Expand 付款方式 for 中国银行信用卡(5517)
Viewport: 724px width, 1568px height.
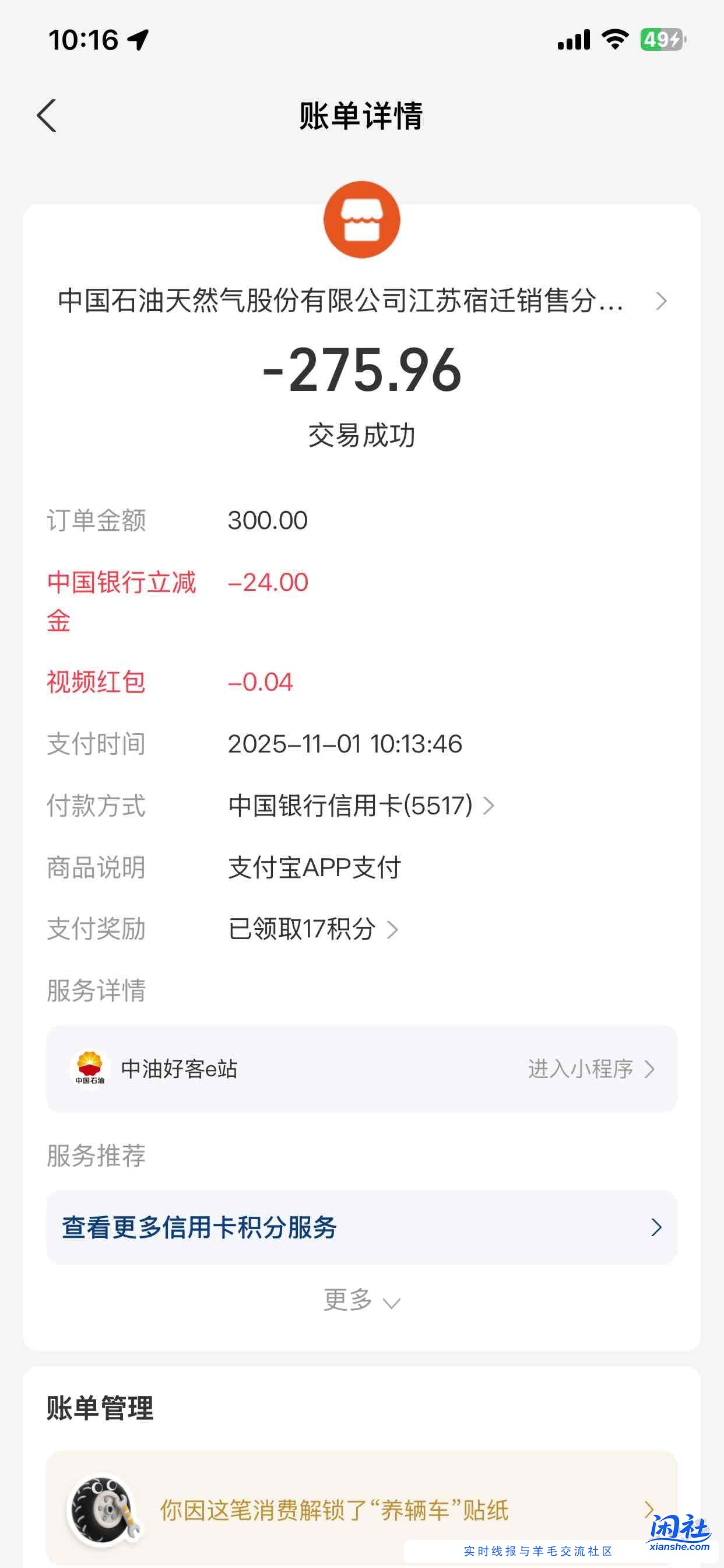[x=490, y=807]
